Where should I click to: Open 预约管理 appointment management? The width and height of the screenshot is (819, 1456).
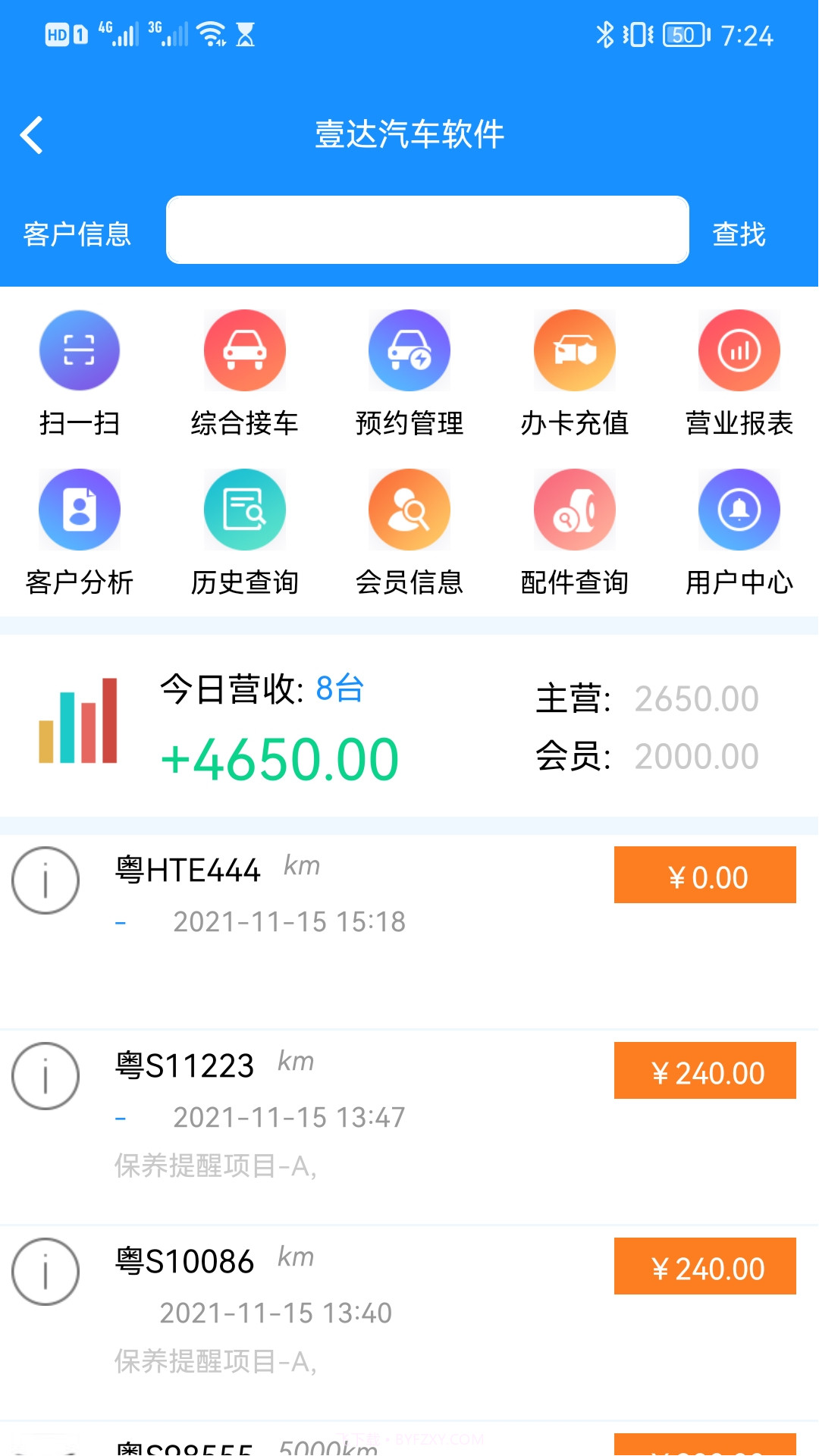(x=409, y=350)
